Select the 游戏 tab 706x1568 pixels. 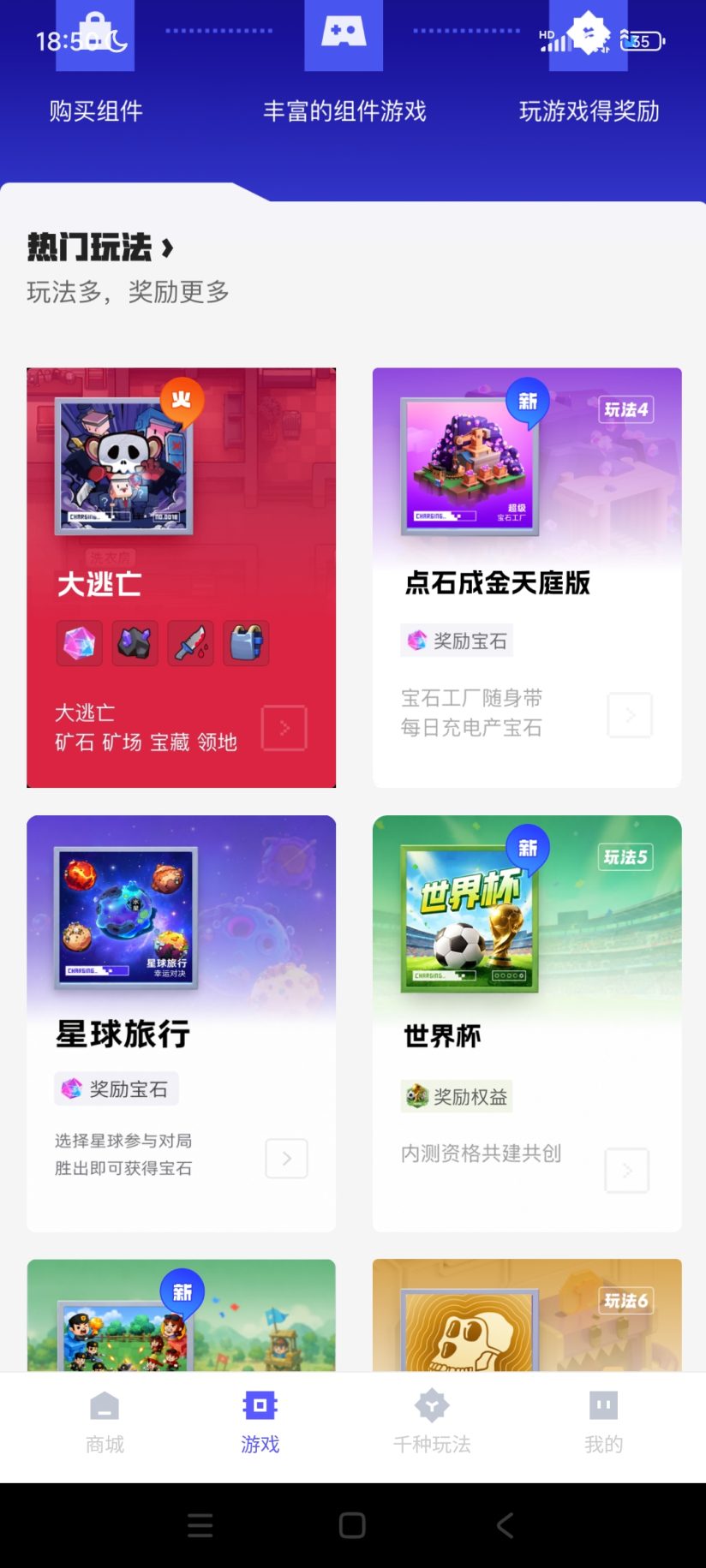[260, 1422]
